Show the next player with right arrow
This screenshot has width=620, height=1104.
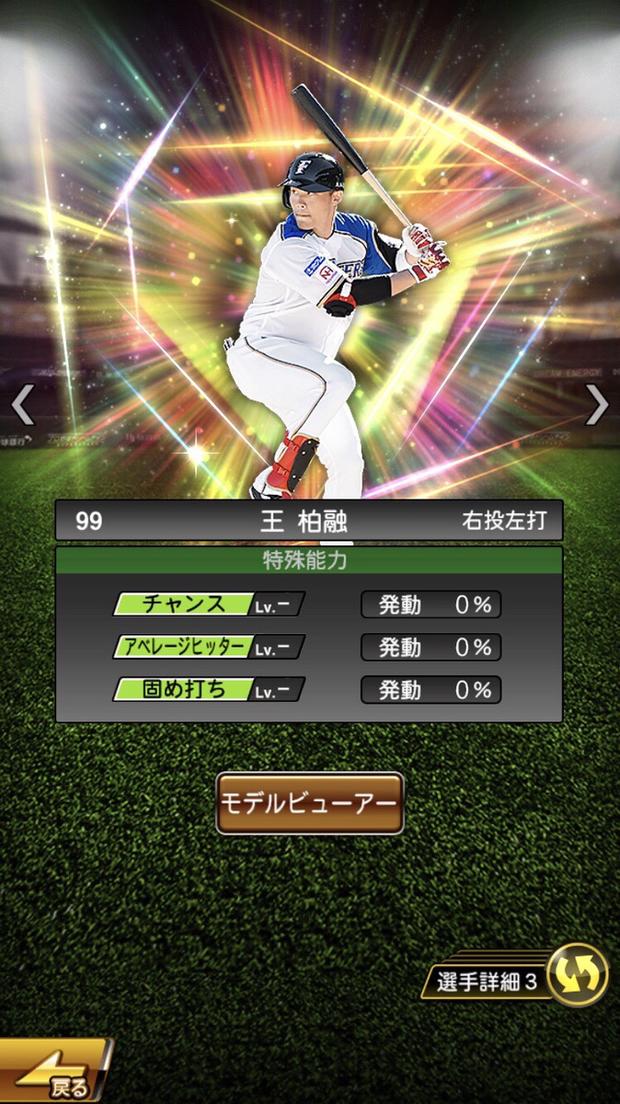(x=596, y=405)
